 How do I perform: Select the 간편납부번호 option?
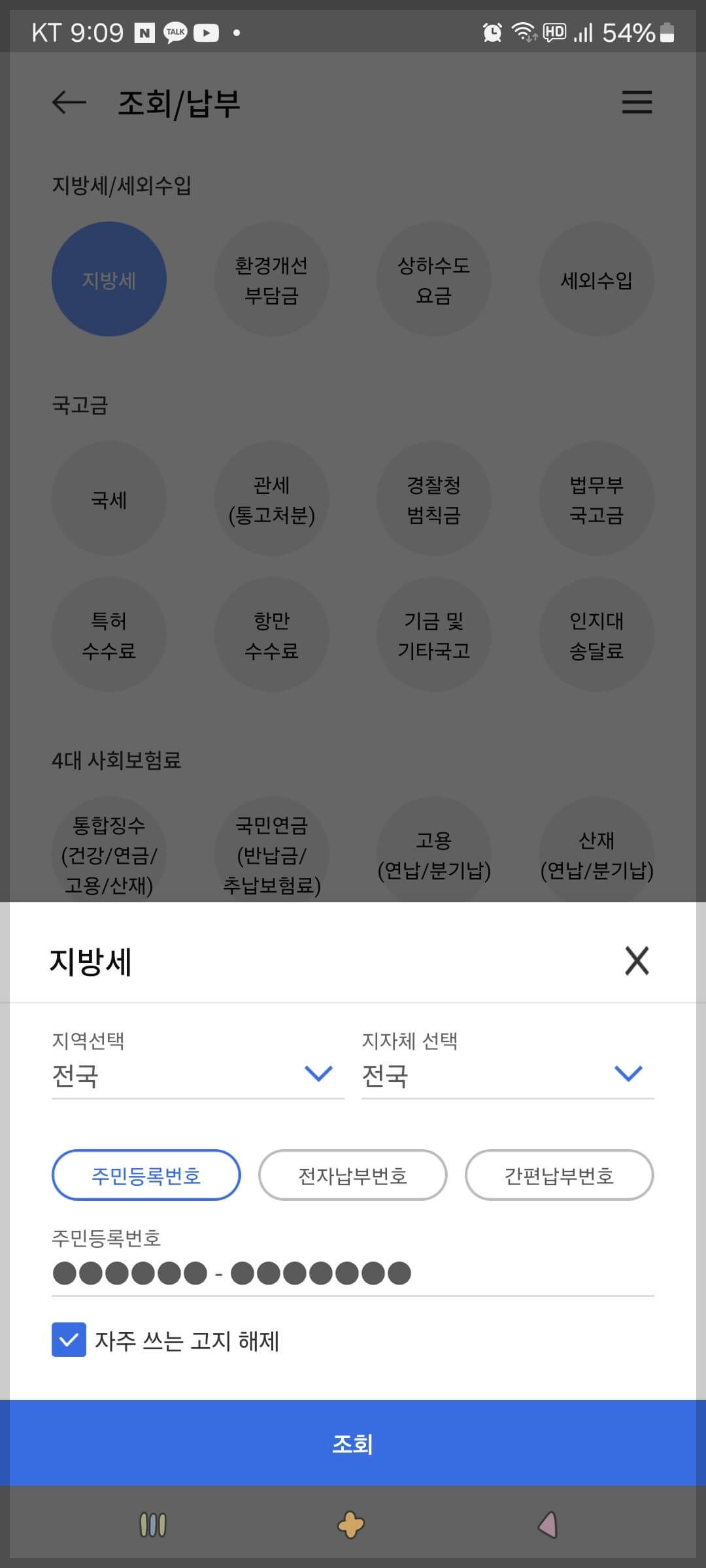559,1174
